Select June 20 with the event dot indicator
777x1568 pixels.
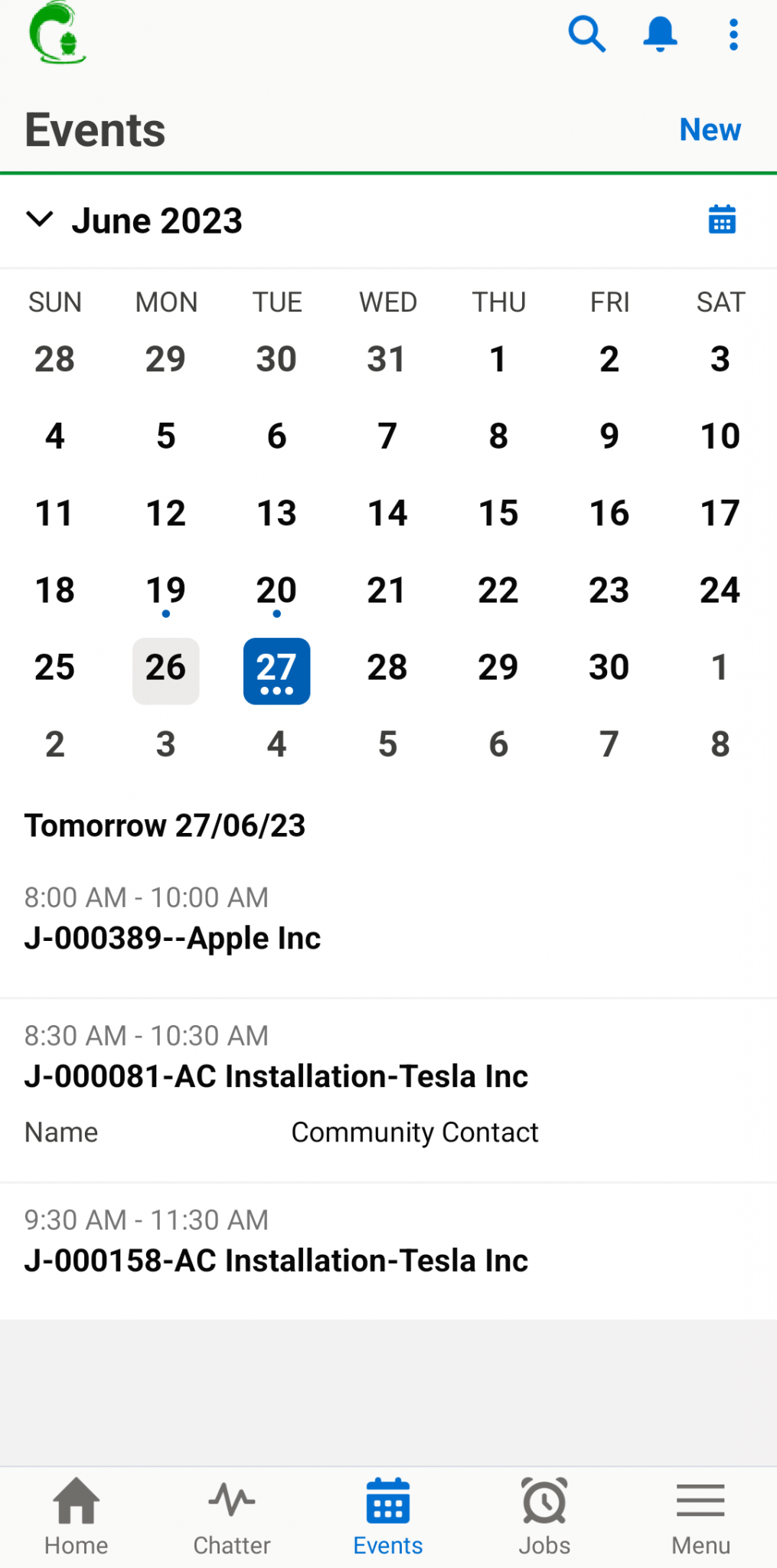tap(276, 590)
